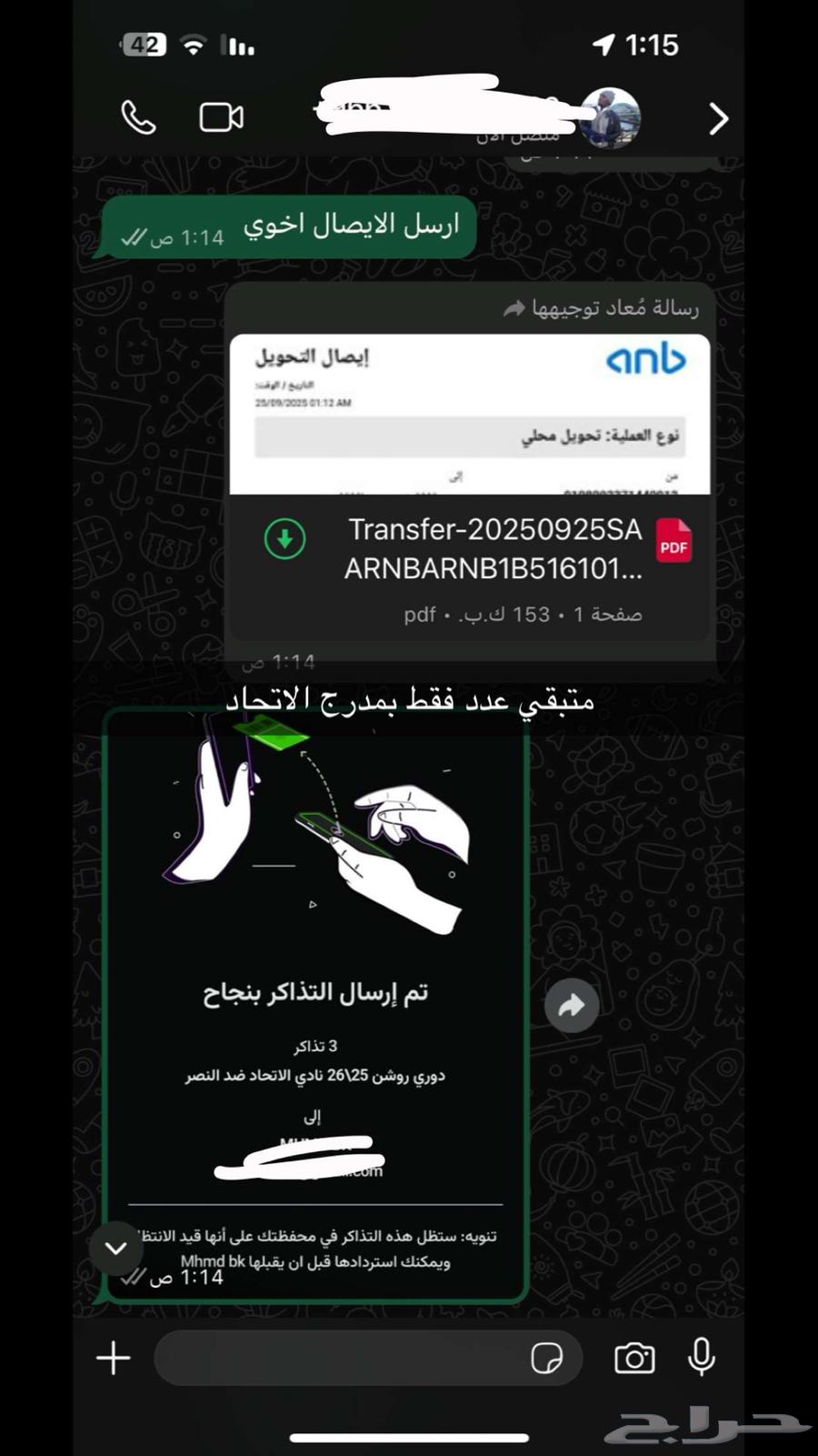The width and height of the screenshot is (818, 1456).
Task: Start a video call with the contact
Action: point(221,116)
